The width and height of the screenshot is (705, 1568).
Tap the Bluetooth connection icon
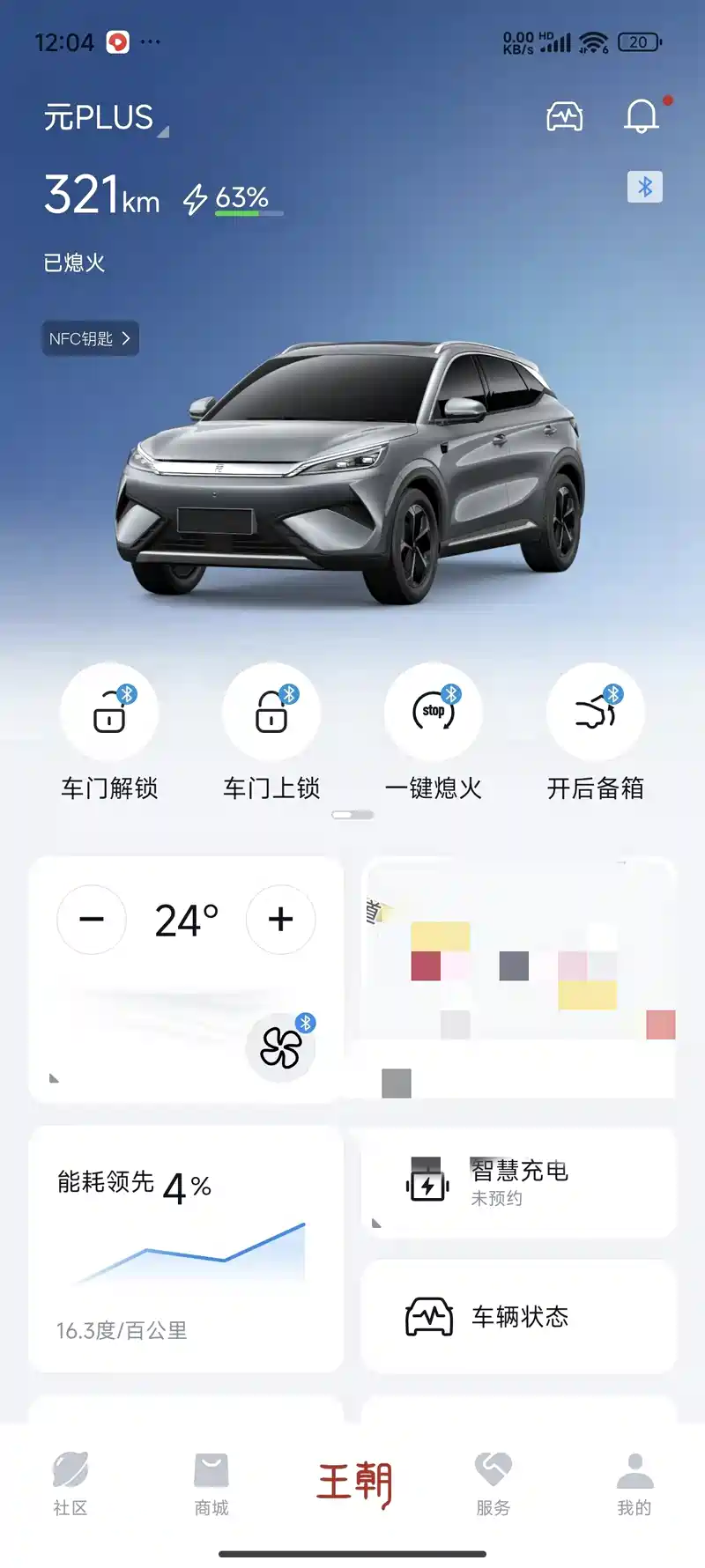tap(644, 187)
